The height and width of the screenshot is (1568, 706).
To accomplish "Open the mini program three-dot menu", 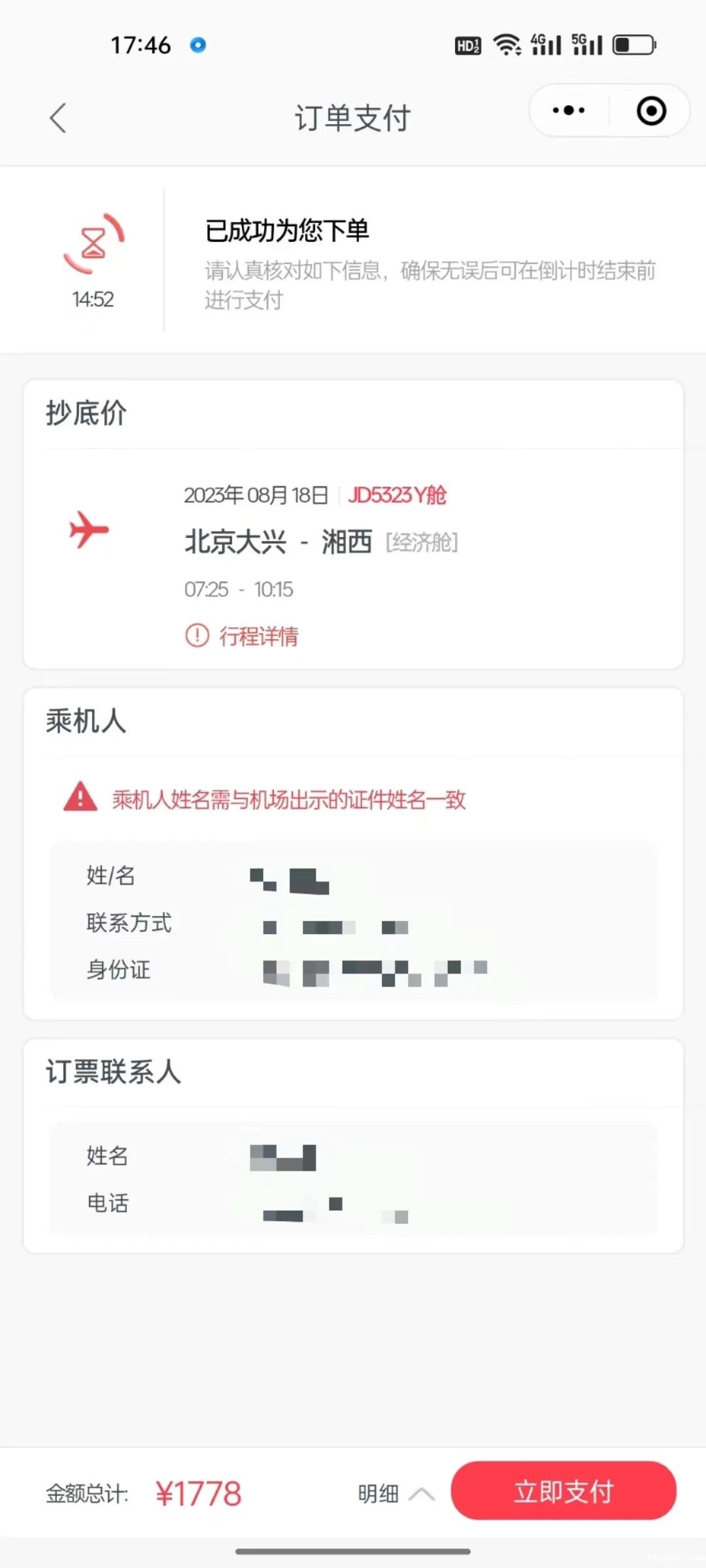I will click(x=569, y=110).
